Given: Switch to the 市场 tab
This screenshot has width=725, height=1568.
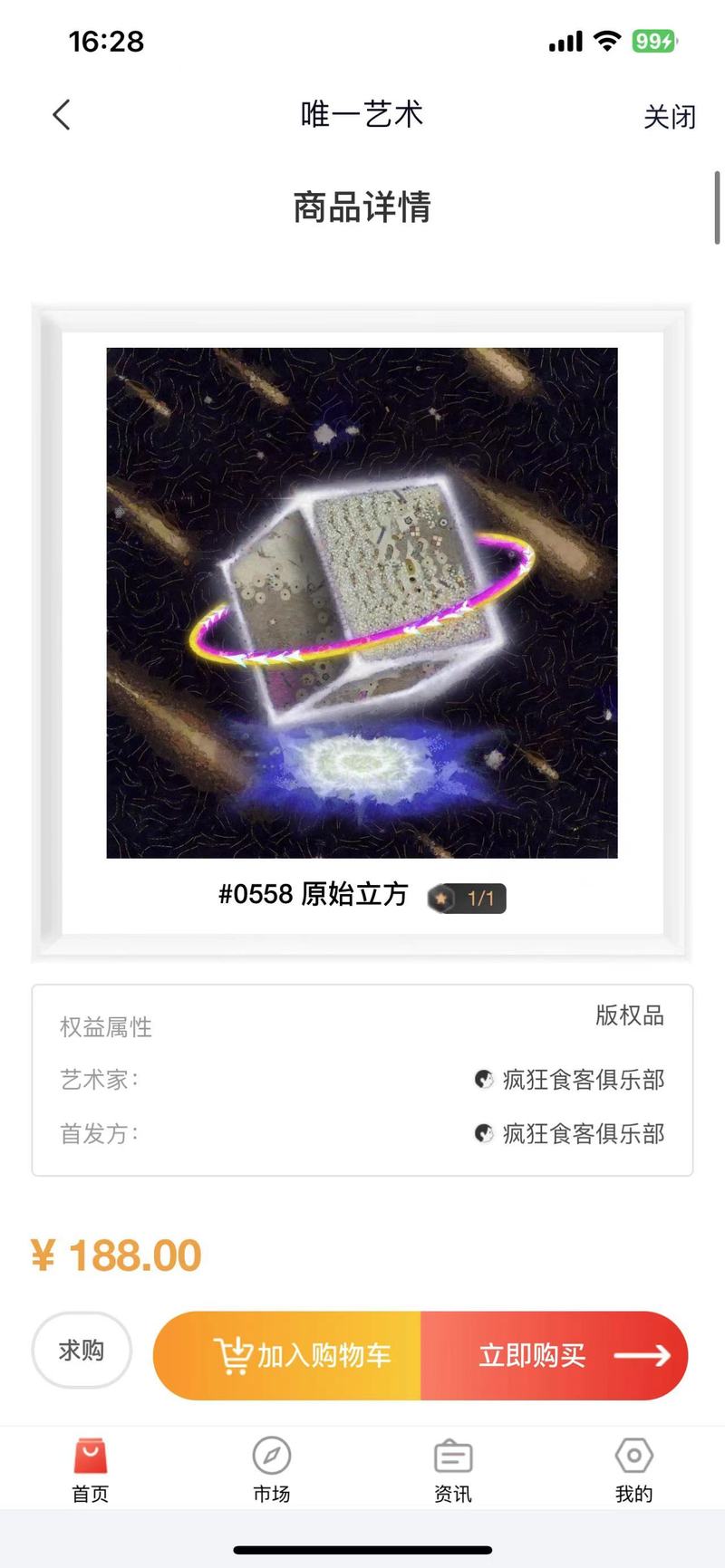Looking at the screenshot, I should (271, 1469).
